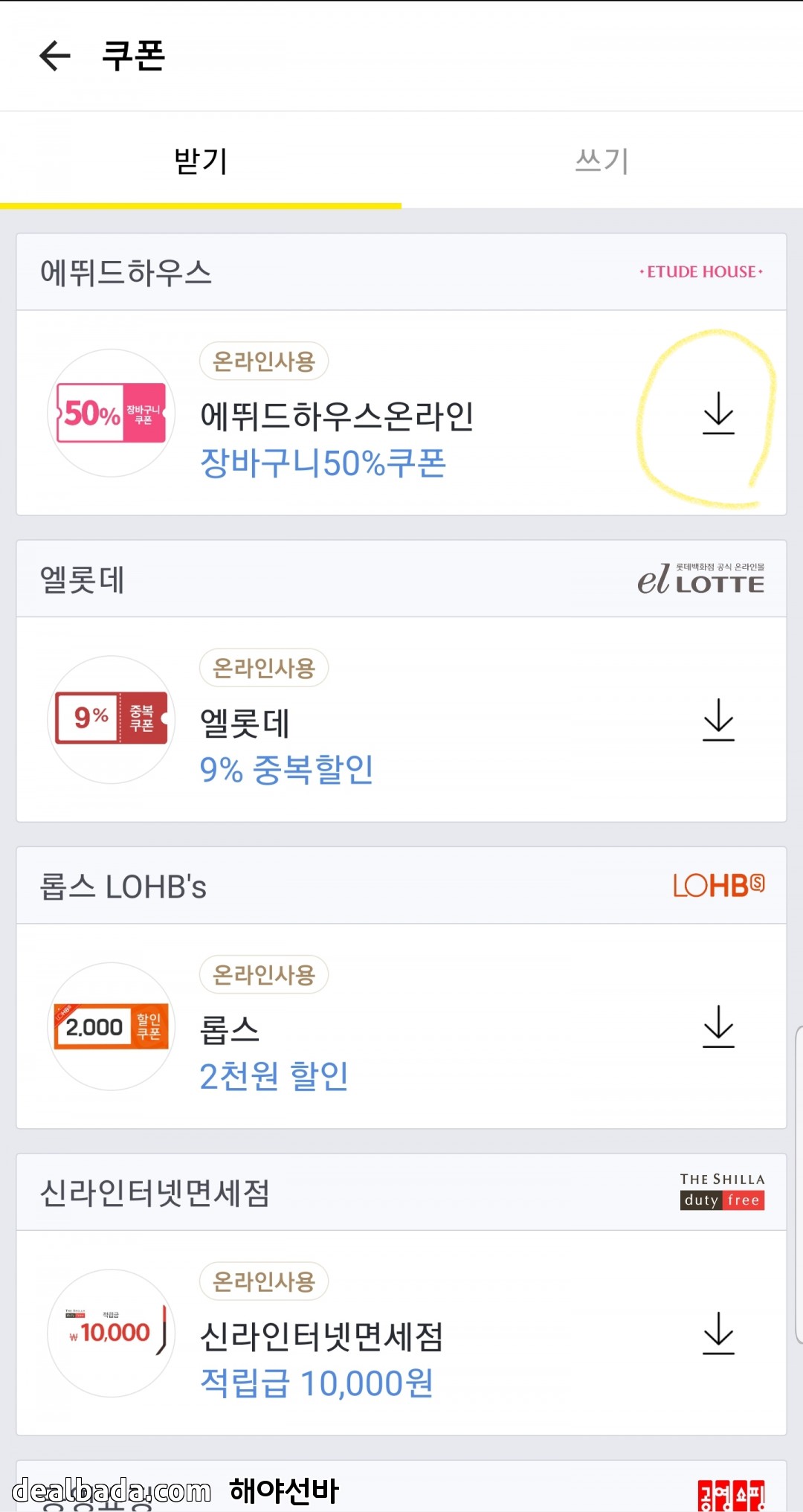
Task: Download the 신라인터넷면세점 적립금 10,000원 coupon
Action: coord(718,1334)
